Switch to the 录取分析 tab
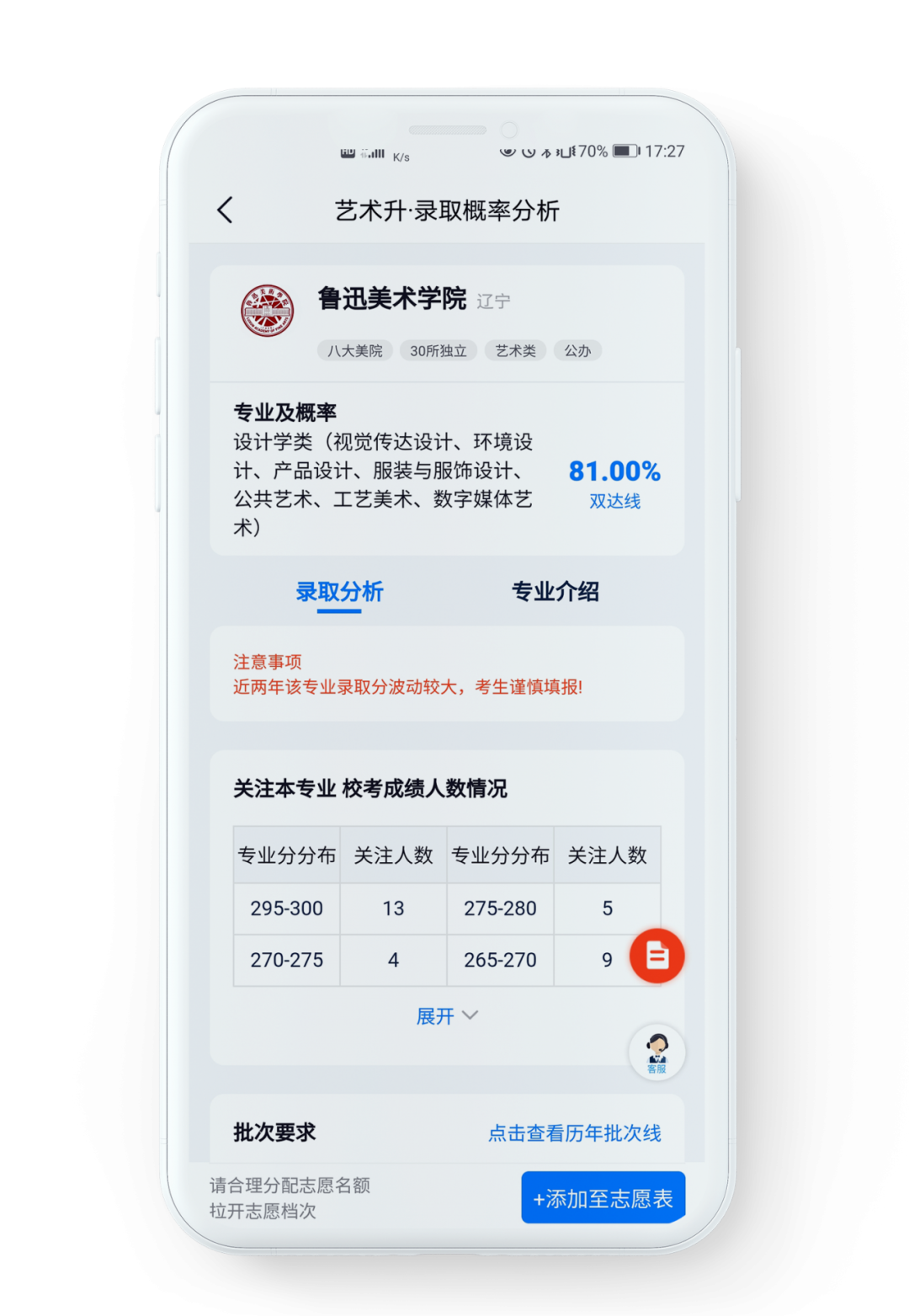The width and height of the screenshot is (909, 1316). (x=339, y=592)
